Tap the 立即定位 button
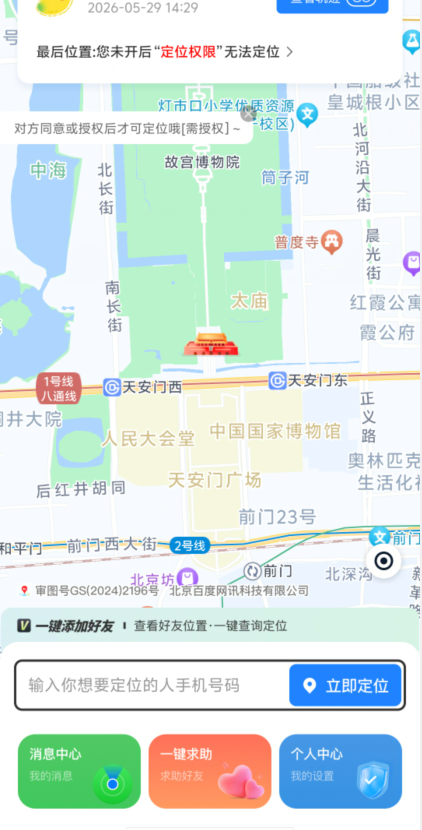 [345, 685]
